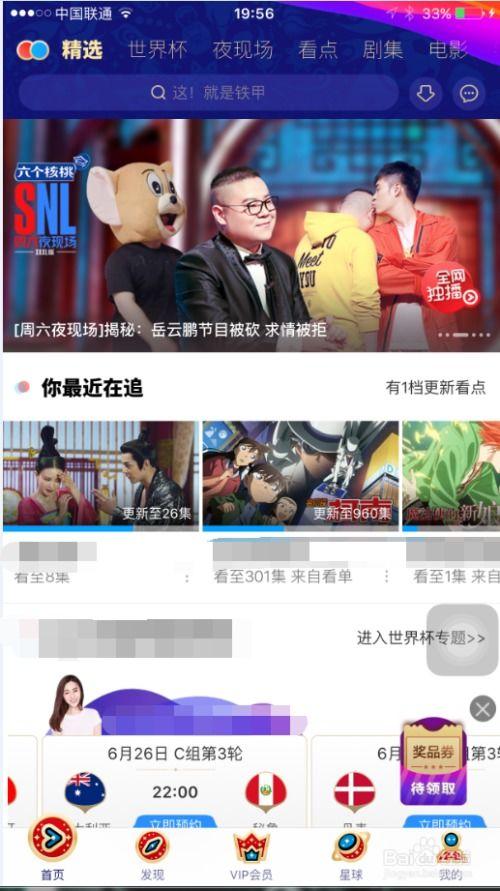The height and width of the screenshot is (891, 500).
Task: Switch to the 夜现场 top tab
Action: pos(243,50)
